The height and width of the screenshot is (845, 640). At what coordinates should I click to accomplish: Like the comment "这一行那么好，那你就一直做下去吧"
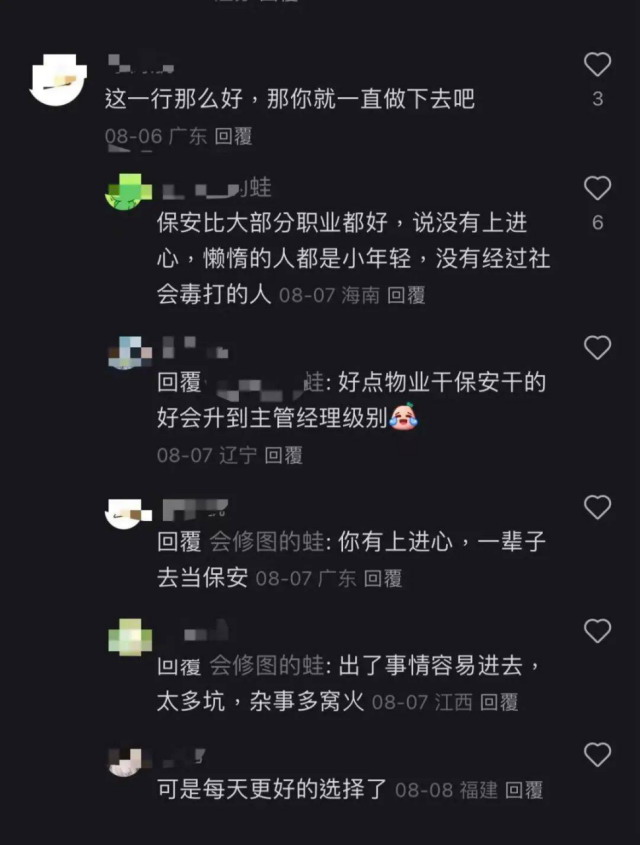coord(597,65)
